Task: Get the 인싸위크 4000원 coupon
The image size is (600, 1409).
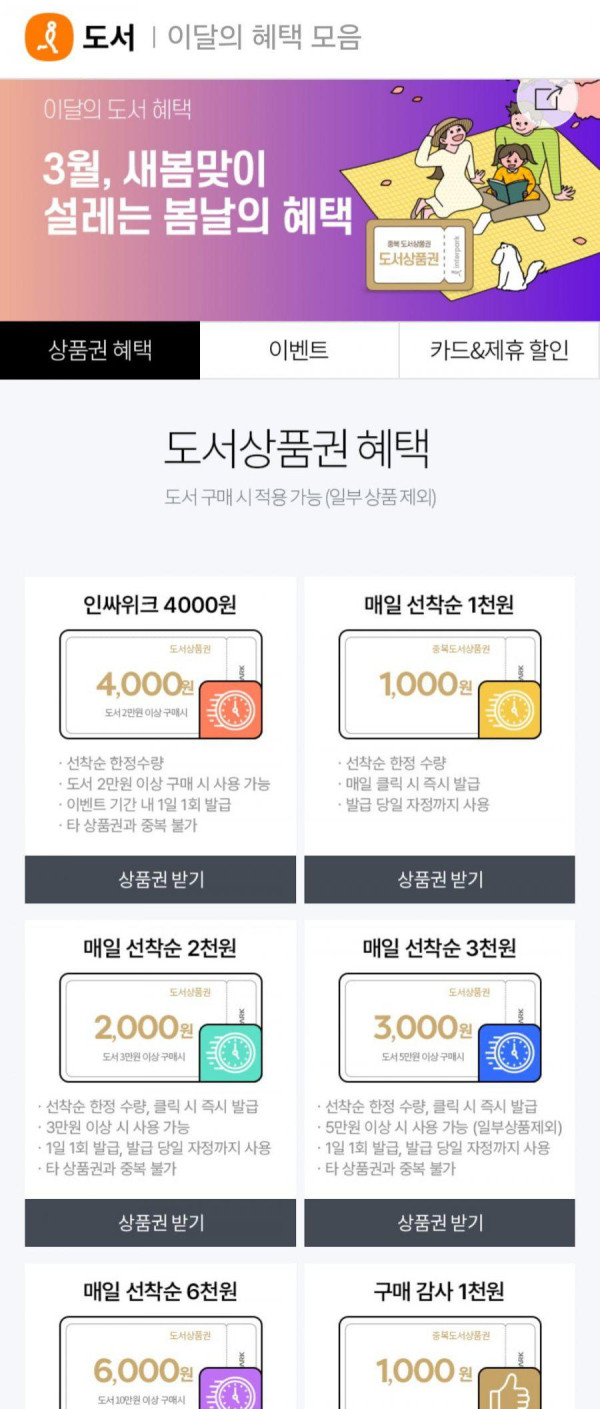Action: [x=160, y=879]
